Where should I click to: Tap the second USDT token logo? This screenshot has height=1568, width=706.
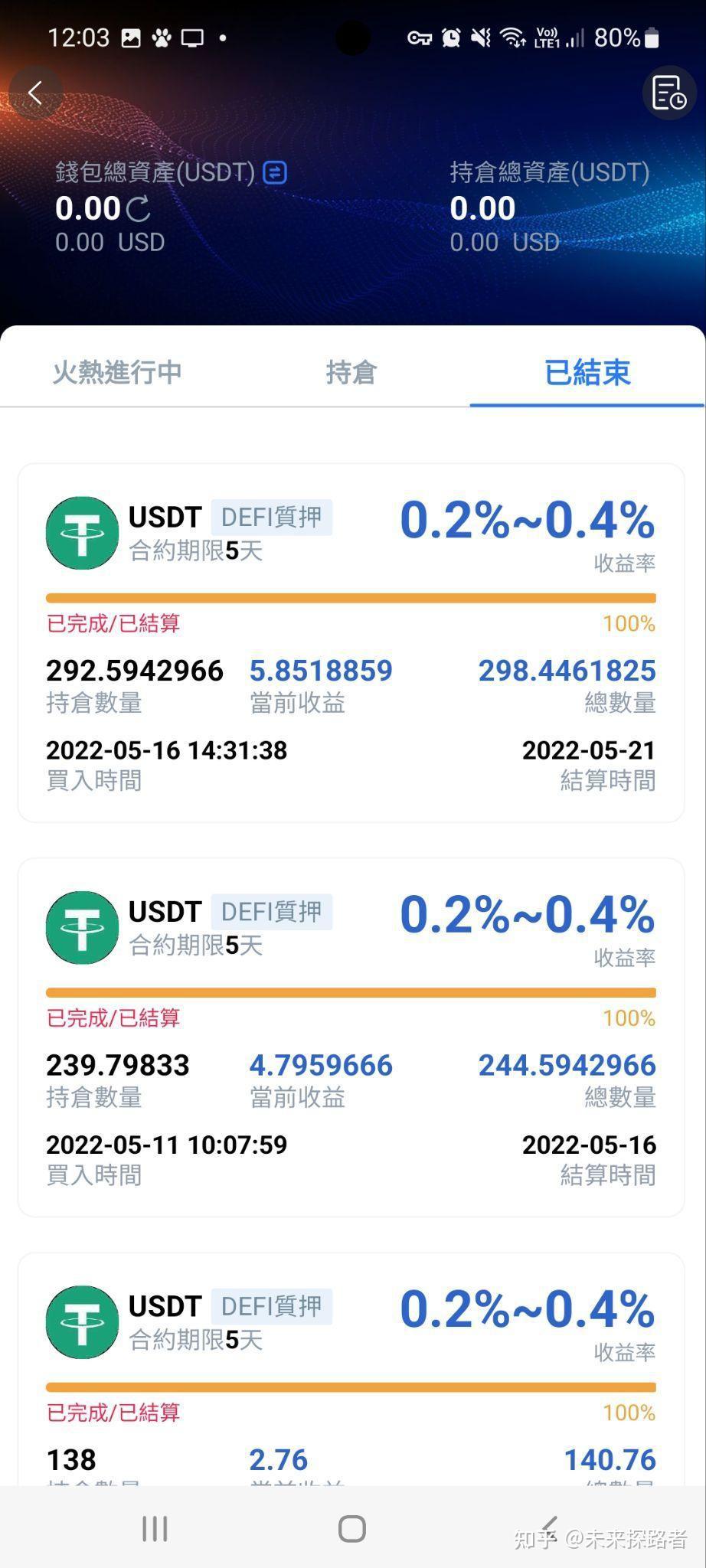click(82, 926)
